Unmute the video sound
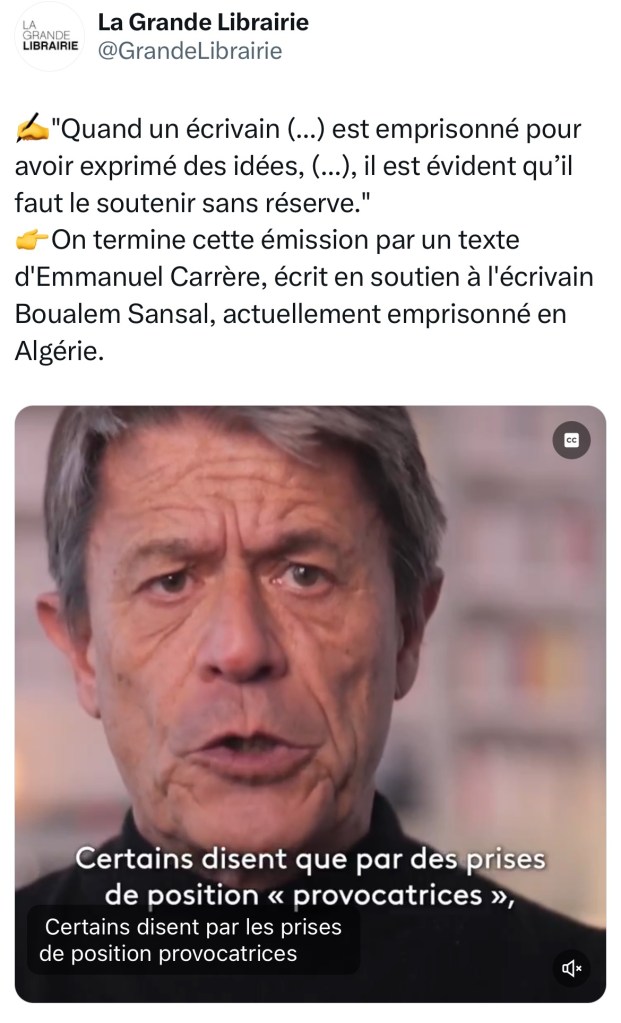The image size is (621, 1023). [572, 967]
